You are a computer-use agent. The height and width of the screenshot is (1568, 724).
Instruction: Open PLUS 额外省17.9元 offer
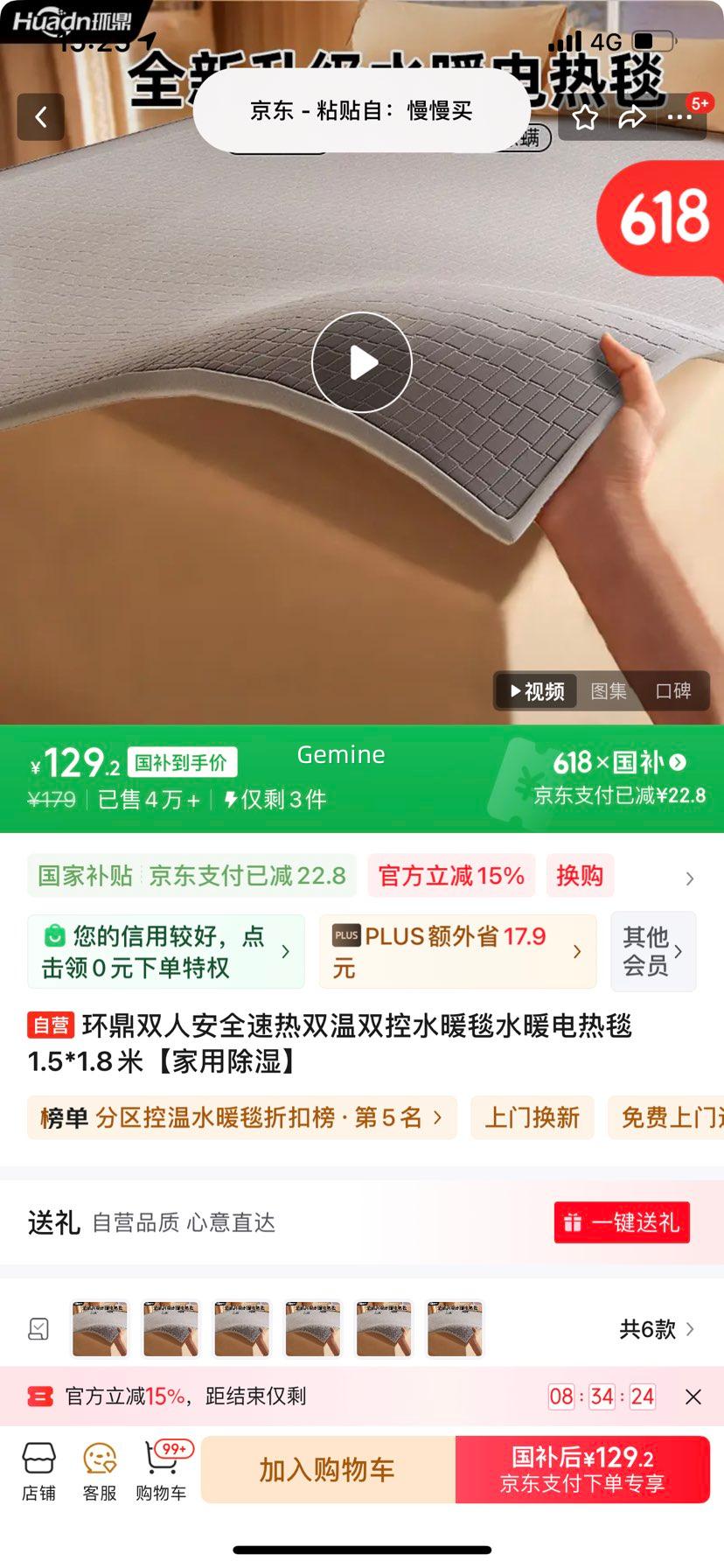457,952
